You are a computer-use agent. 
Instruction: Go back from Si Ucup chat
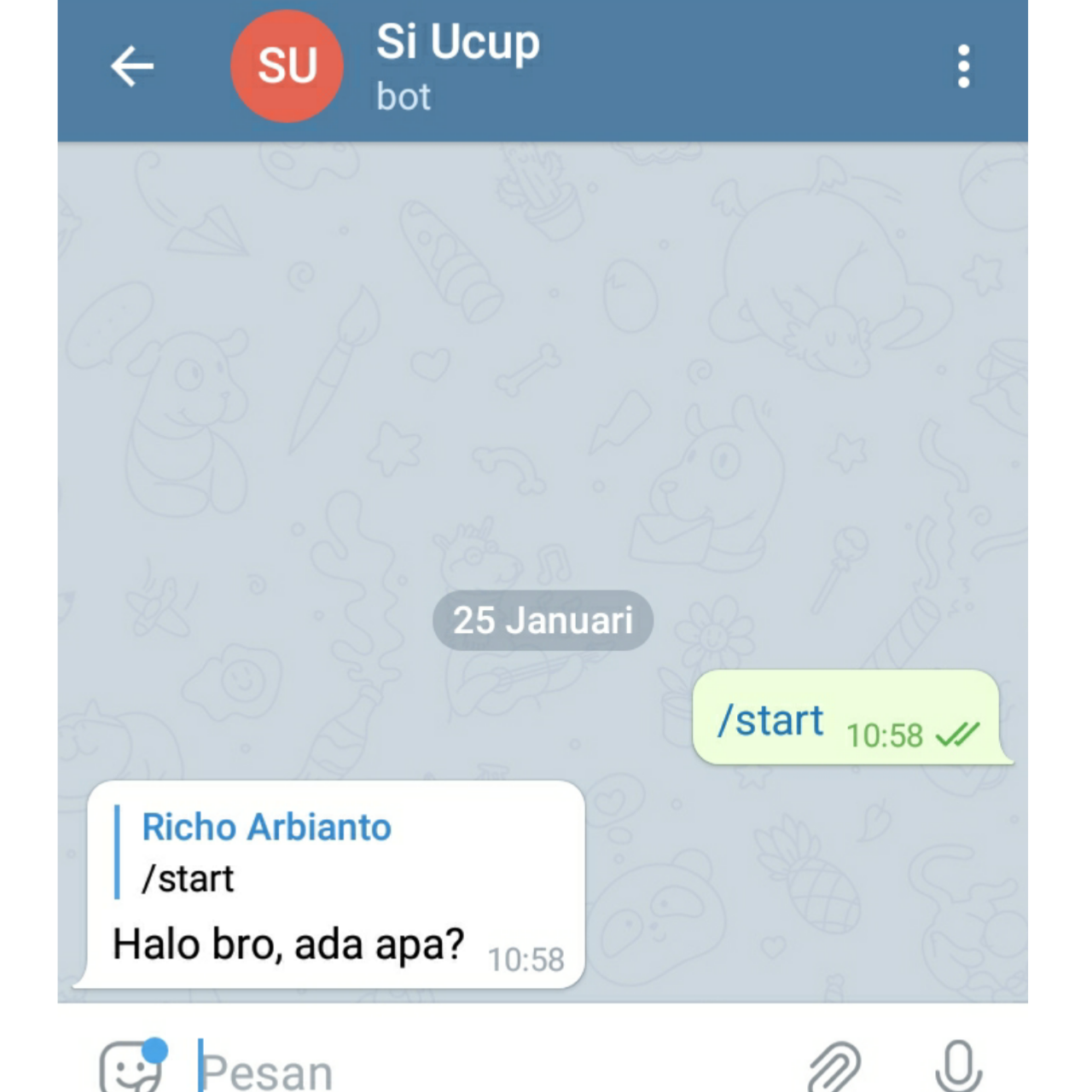point(132,67)
